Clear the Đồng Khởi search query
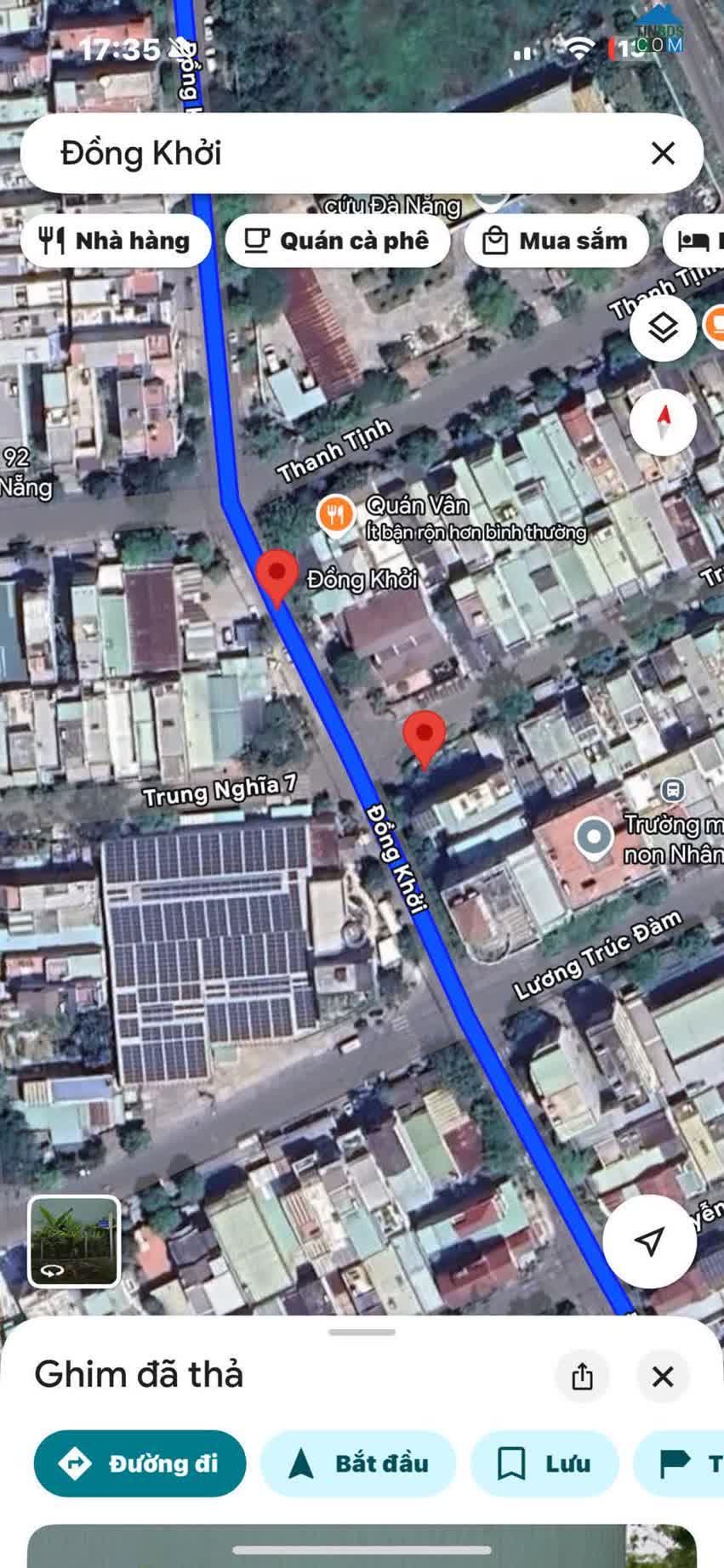This screenshot has width=724, height=1568. [663, 154]
